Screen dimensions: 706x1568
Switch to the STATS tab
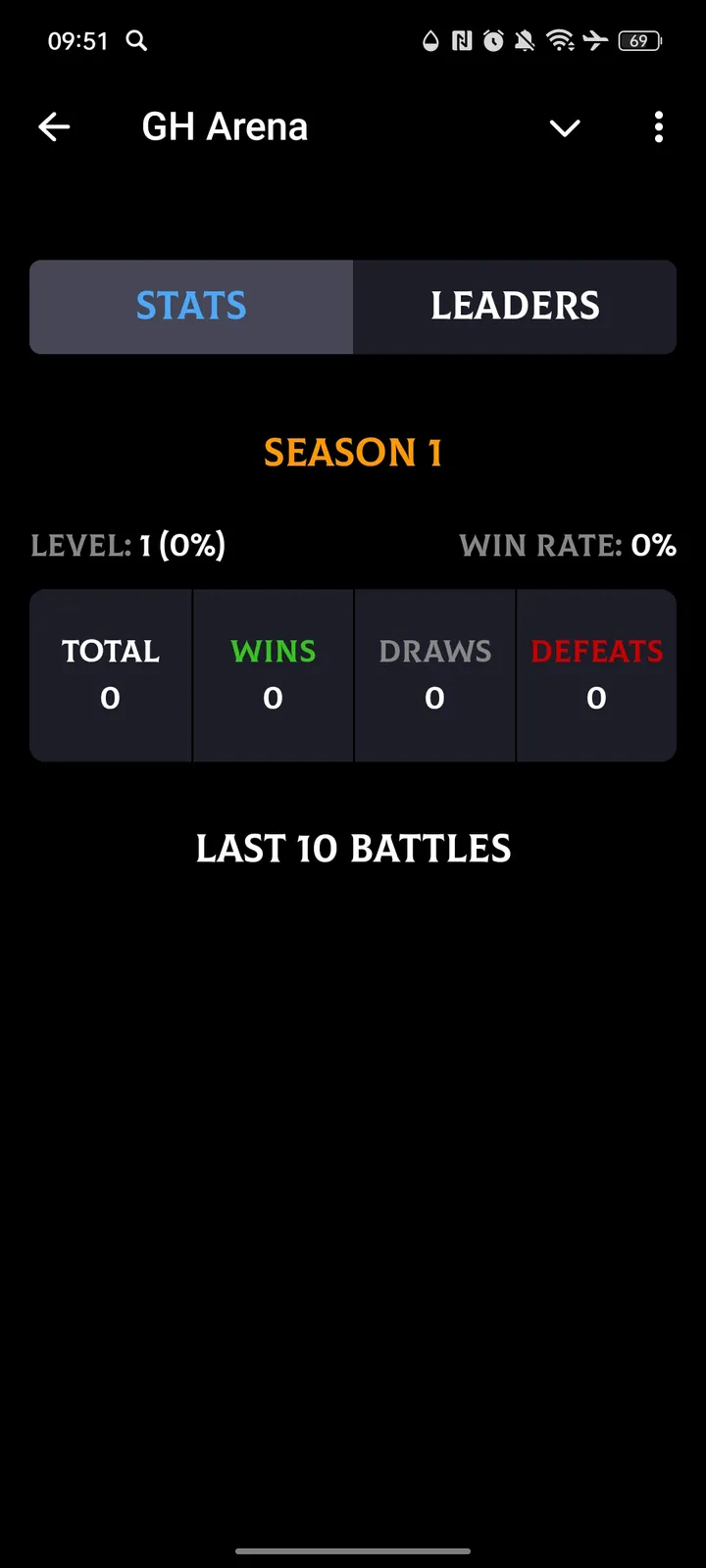pyautogui.click(x=191, y=306)
